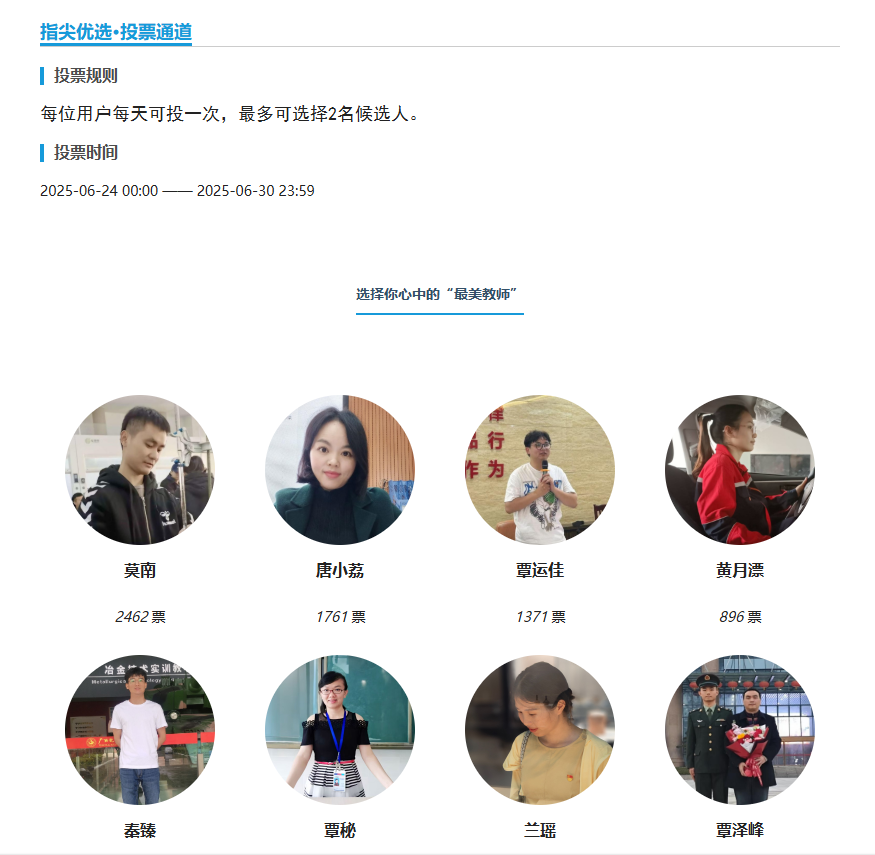This screenshot has width=875, height=855.
Task: Pick 覃运佳 as your candidate
Action: click(x=540, y=470)
